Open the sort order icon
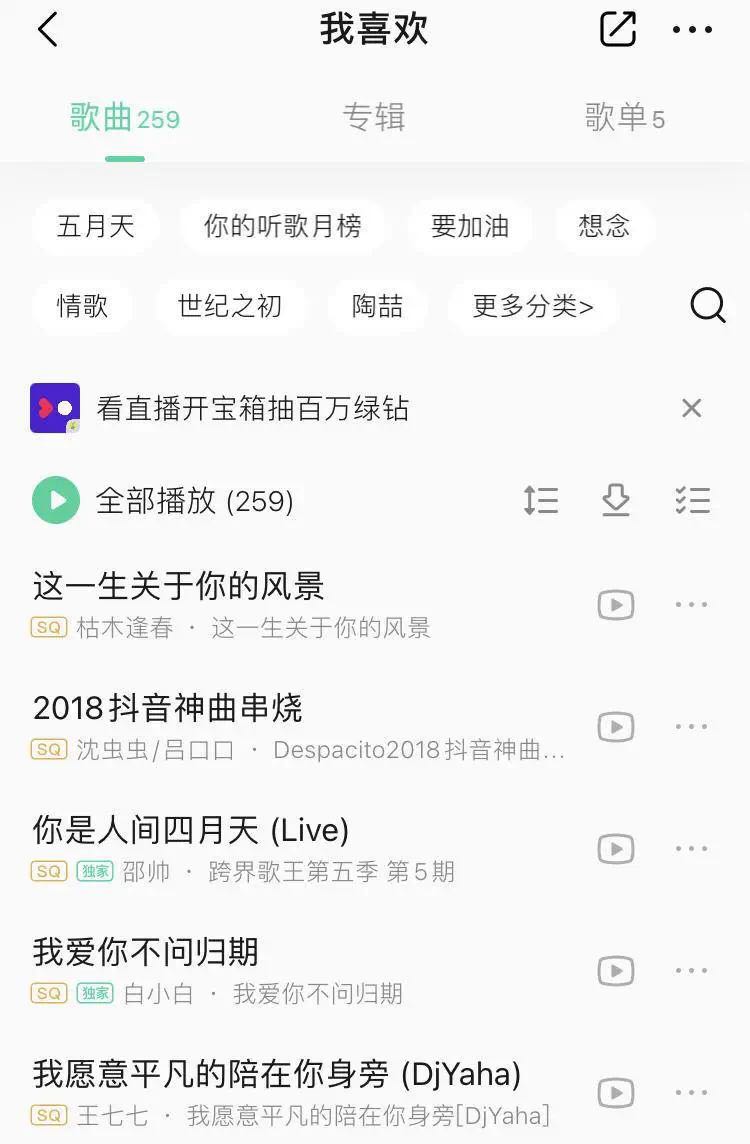 541,500
